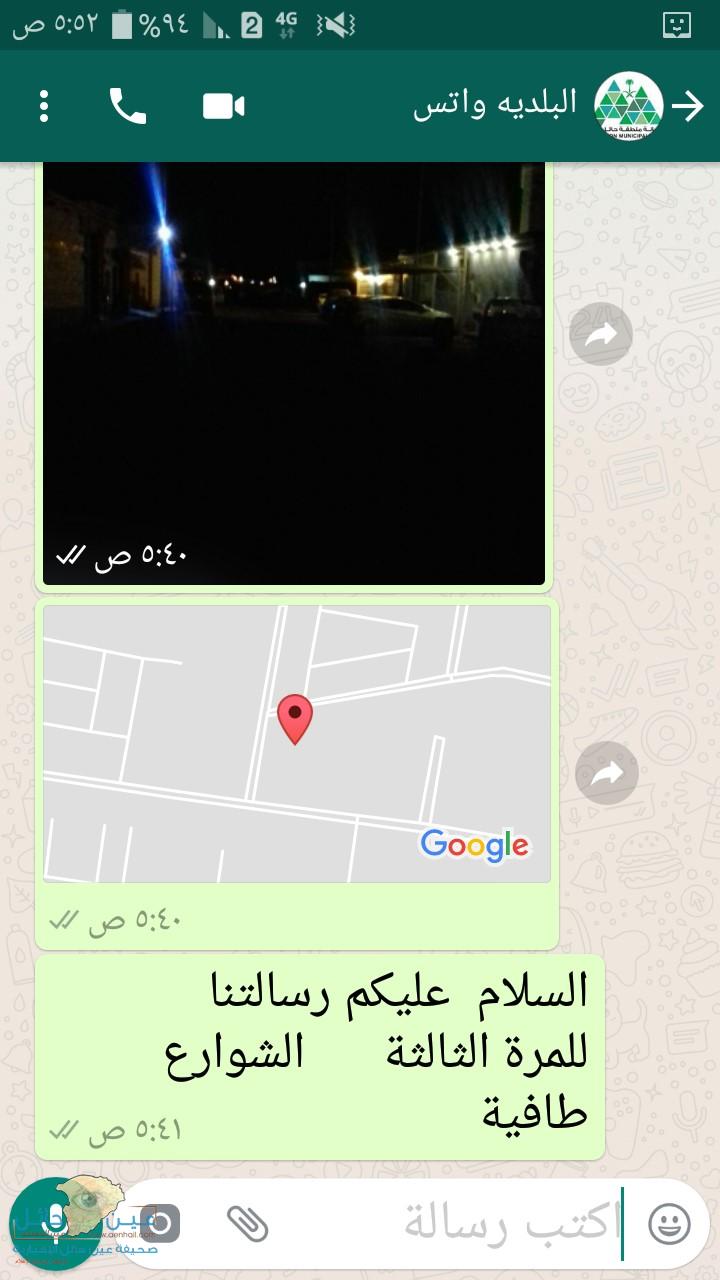This screenshot has width=720, height=1280.
Task: Start a voice call with البلديه واتس
Action: point(128,106)
